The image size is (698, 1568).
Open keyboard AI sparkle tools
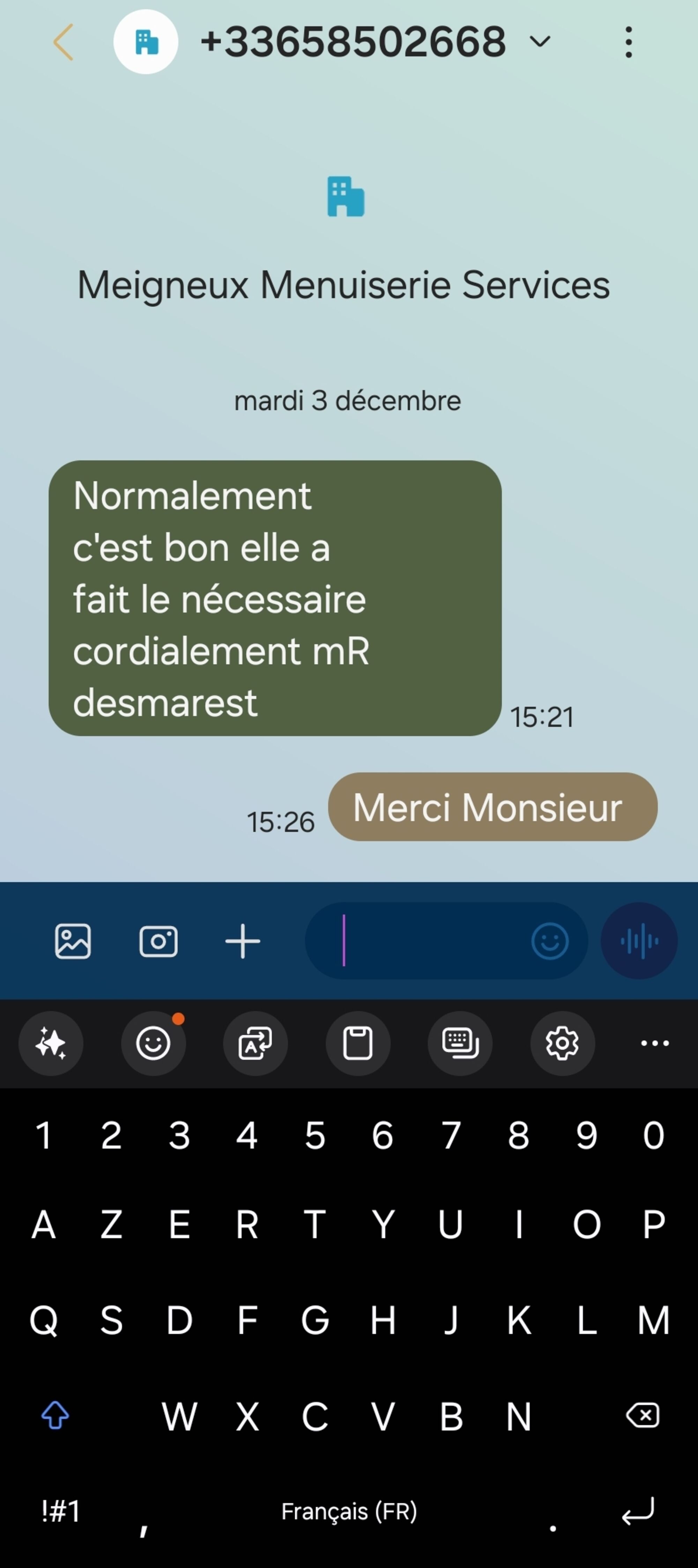tap(51, 1043)
